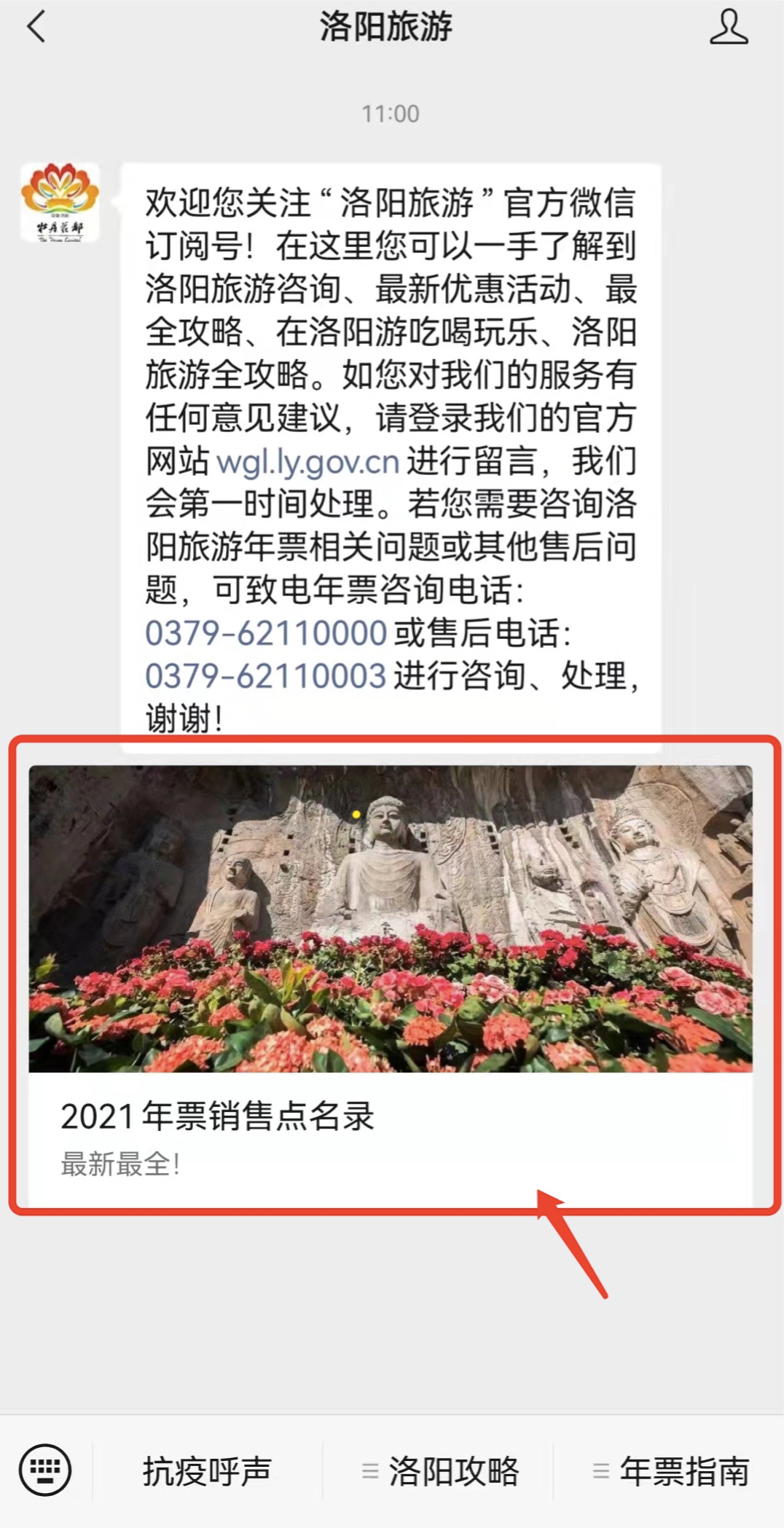Call annual ticket hotline 0379-62110000
The image size is (784, 1528).
265,633
